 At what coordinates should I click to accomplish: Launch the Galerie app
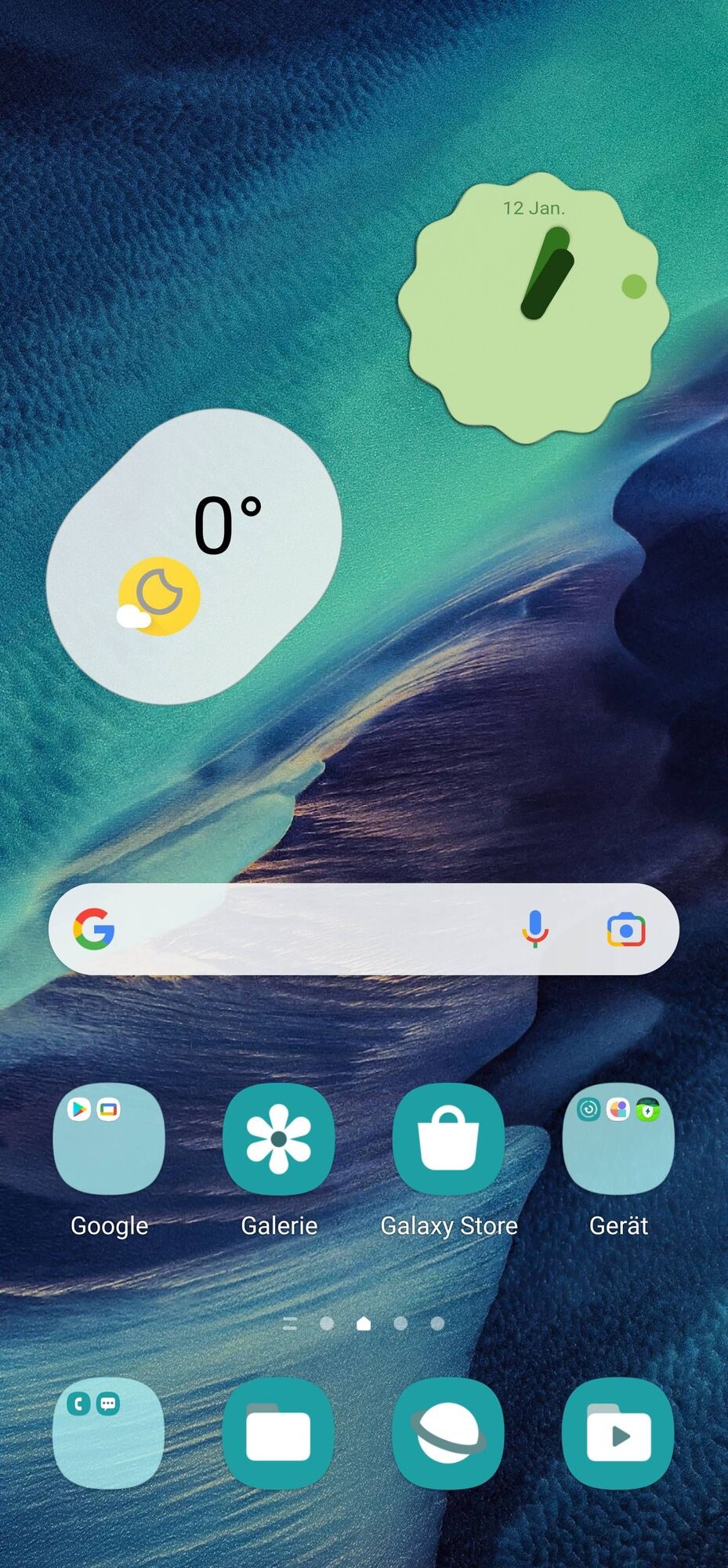279,1139
